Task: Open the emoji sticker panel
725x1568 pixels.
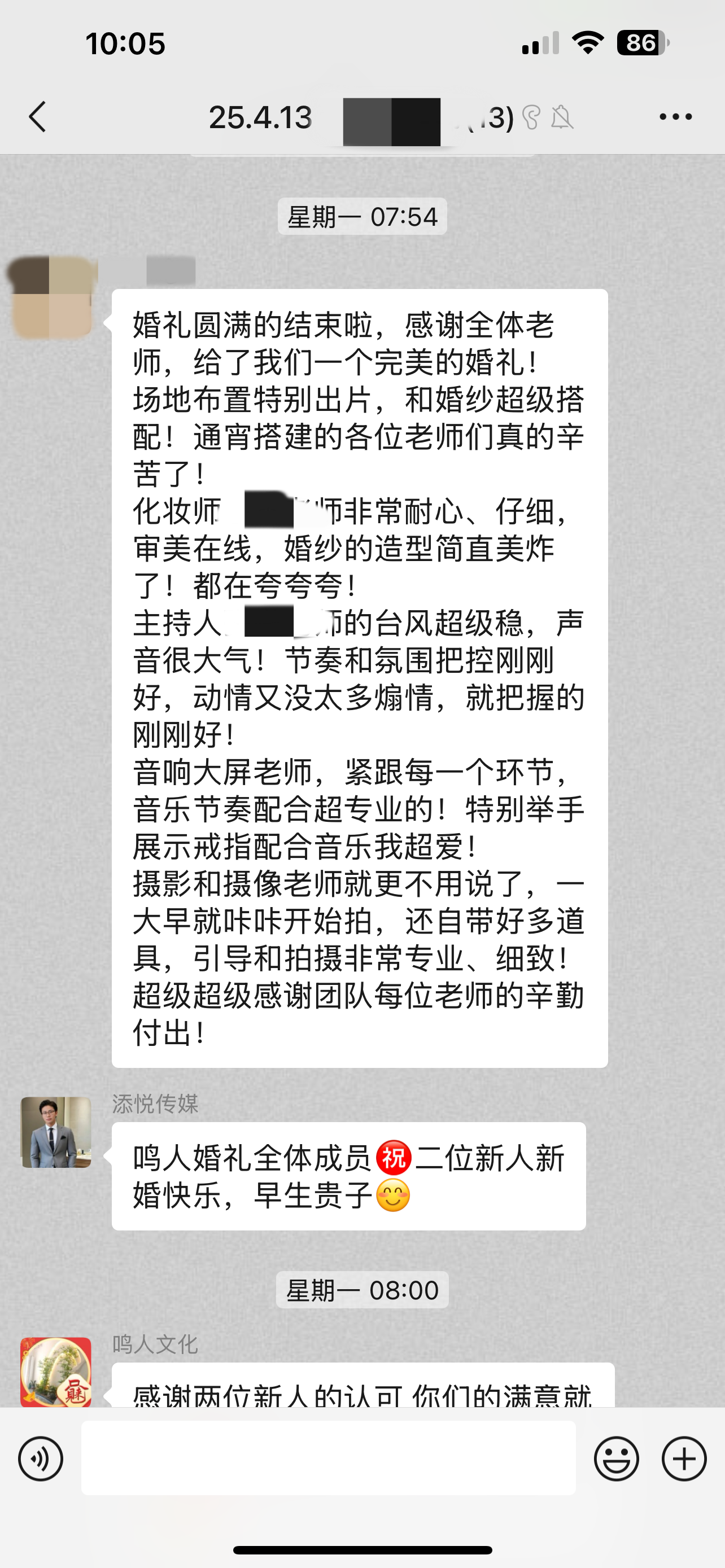Action: click(616, 1458)
